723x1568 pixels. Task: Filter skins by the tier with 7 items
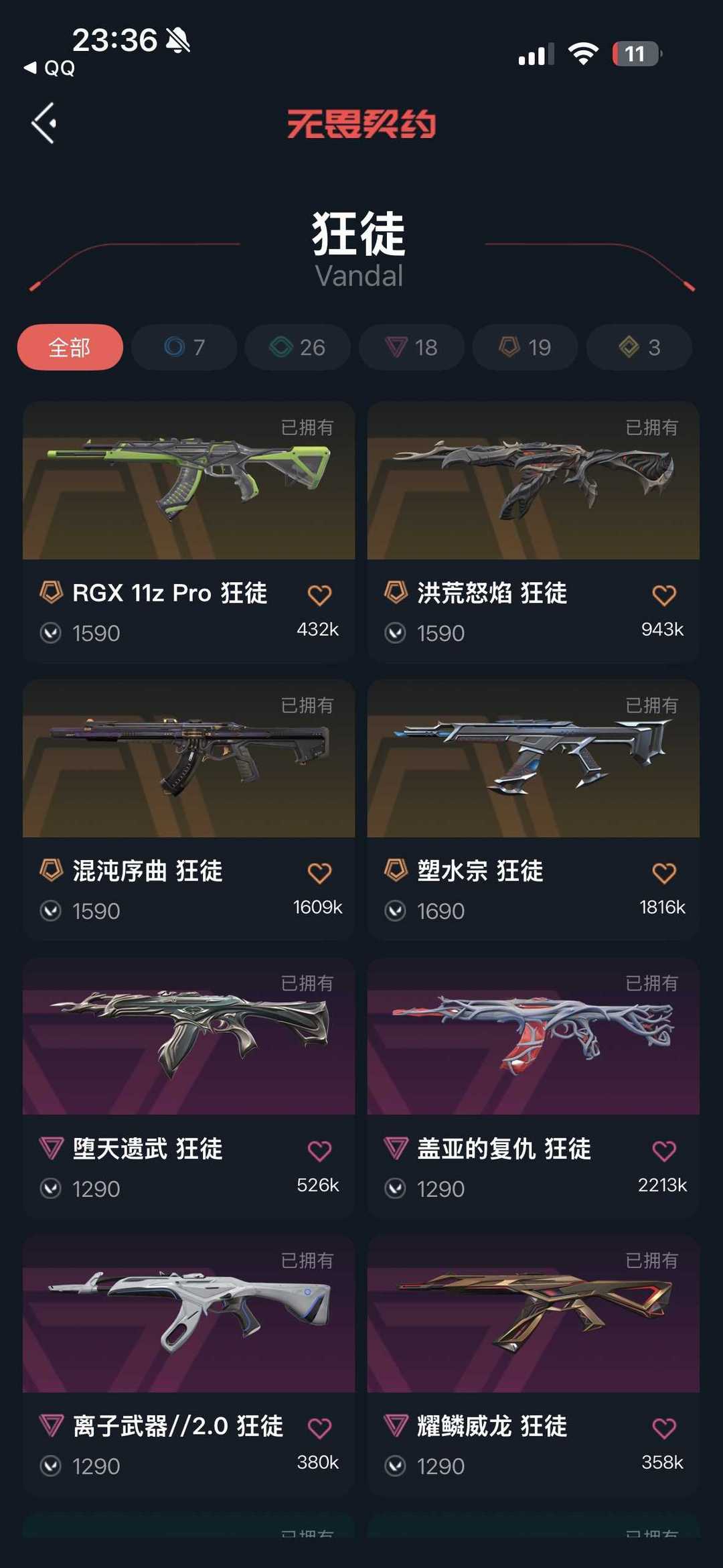[184, 347]
